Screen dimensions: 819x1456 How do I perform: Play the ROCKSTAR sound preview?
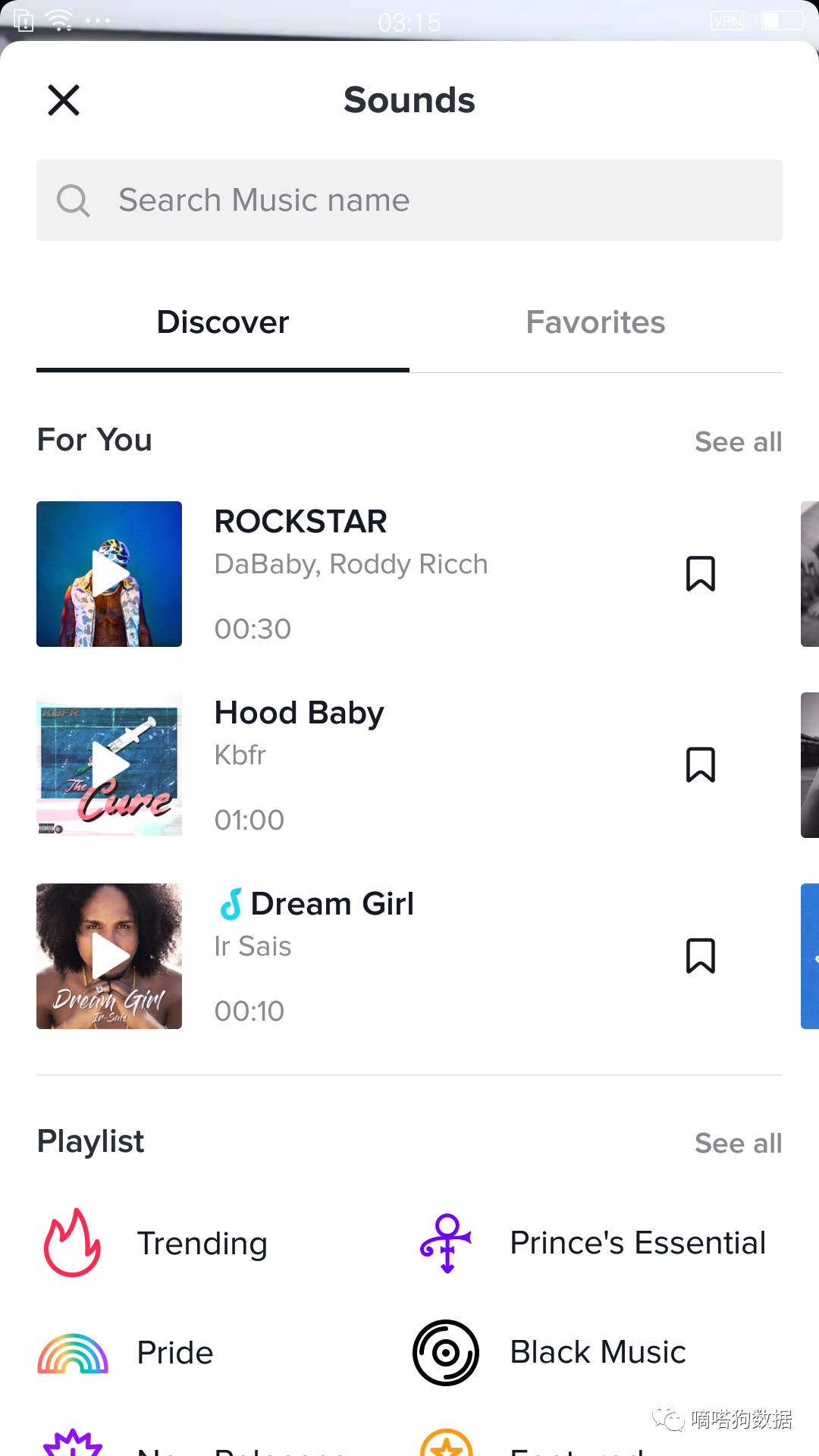coord(109,574)
